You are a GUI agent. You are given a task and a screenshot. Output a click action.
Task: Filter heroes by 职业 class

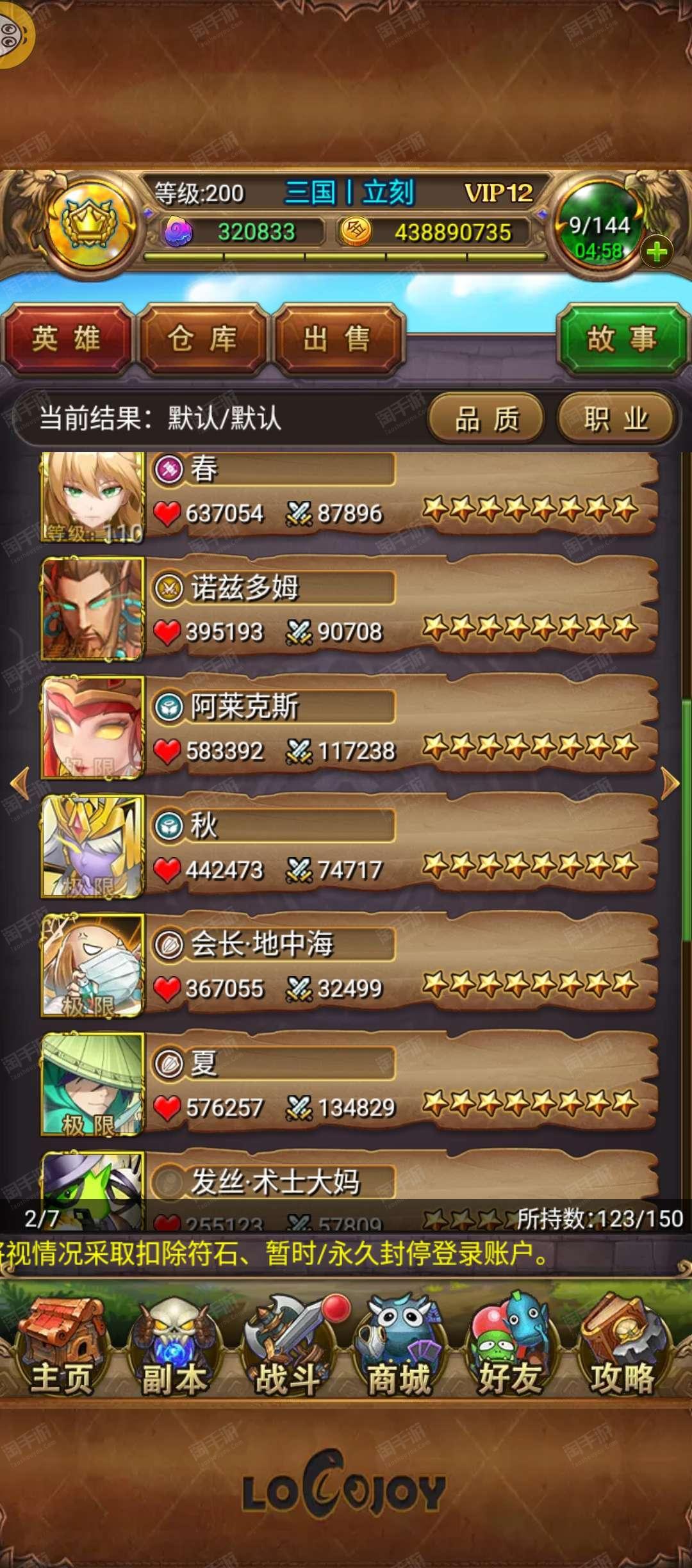616,420
